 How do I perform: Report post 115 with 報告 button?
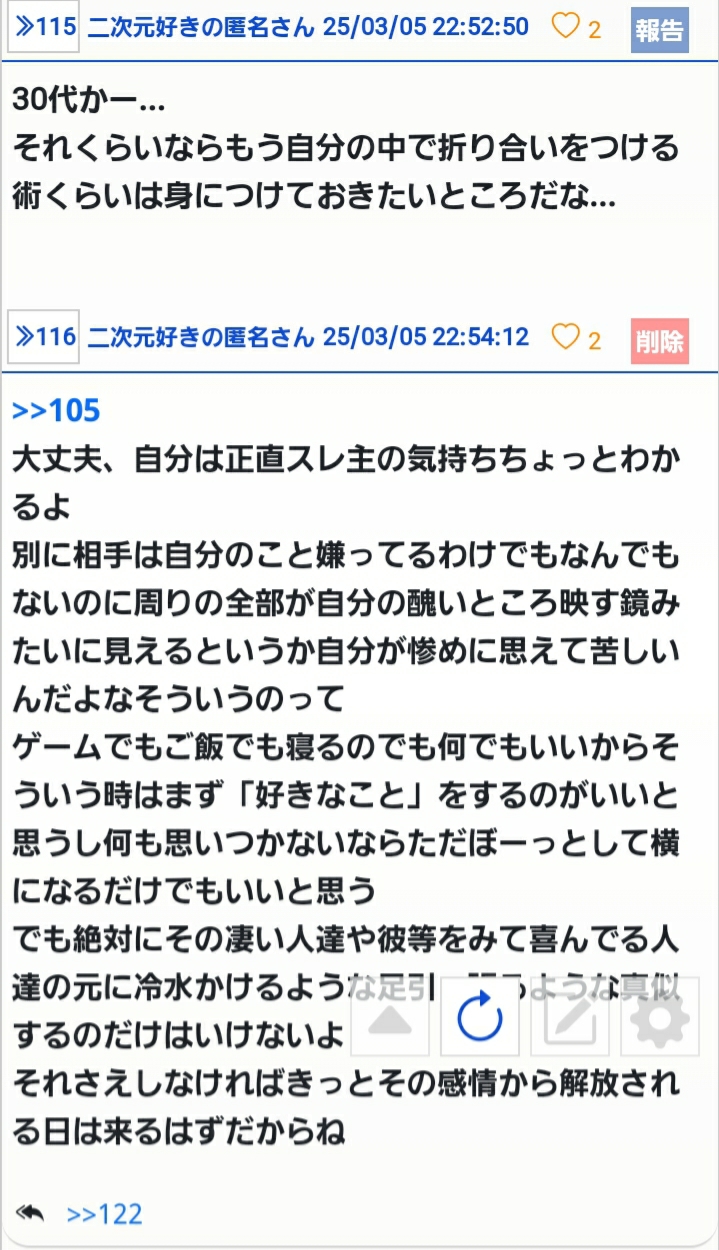(x=660, y=30)
